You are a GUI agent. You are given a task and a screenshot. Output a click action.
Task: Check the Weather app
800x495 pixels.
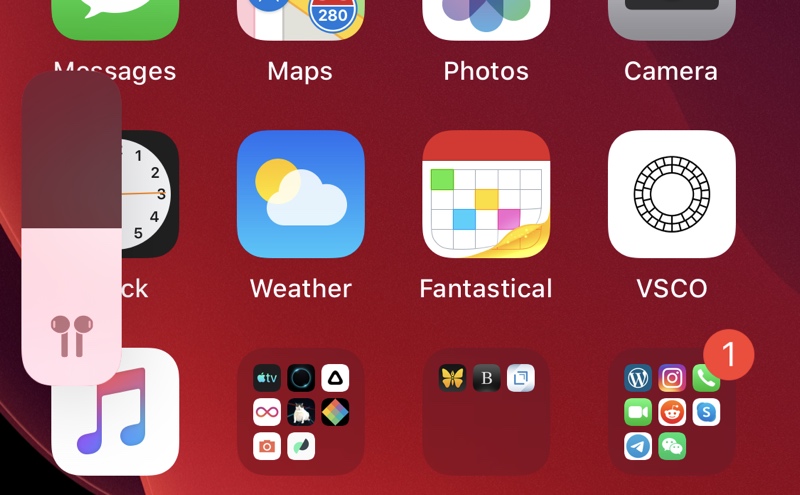pos(300,194)
